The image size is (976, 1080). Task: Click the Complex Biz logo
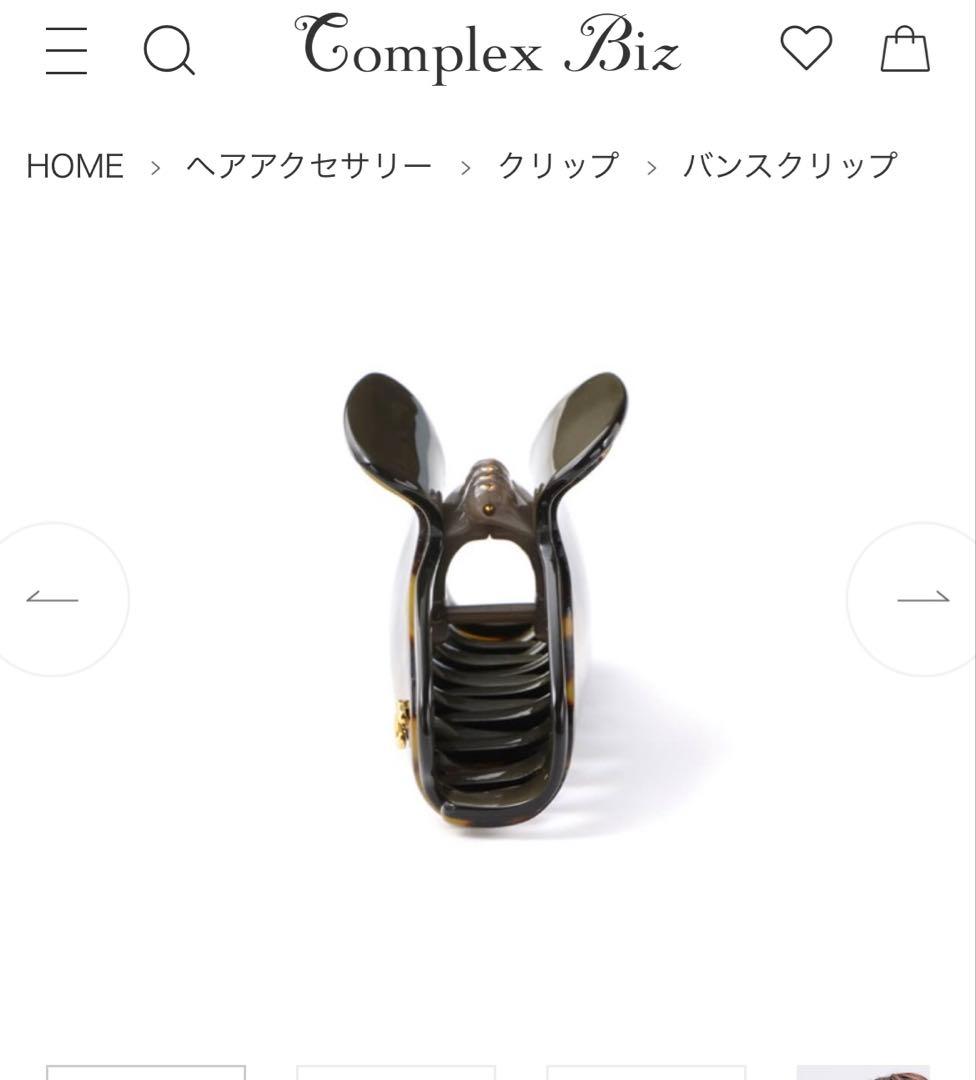(x=487, y=48)
